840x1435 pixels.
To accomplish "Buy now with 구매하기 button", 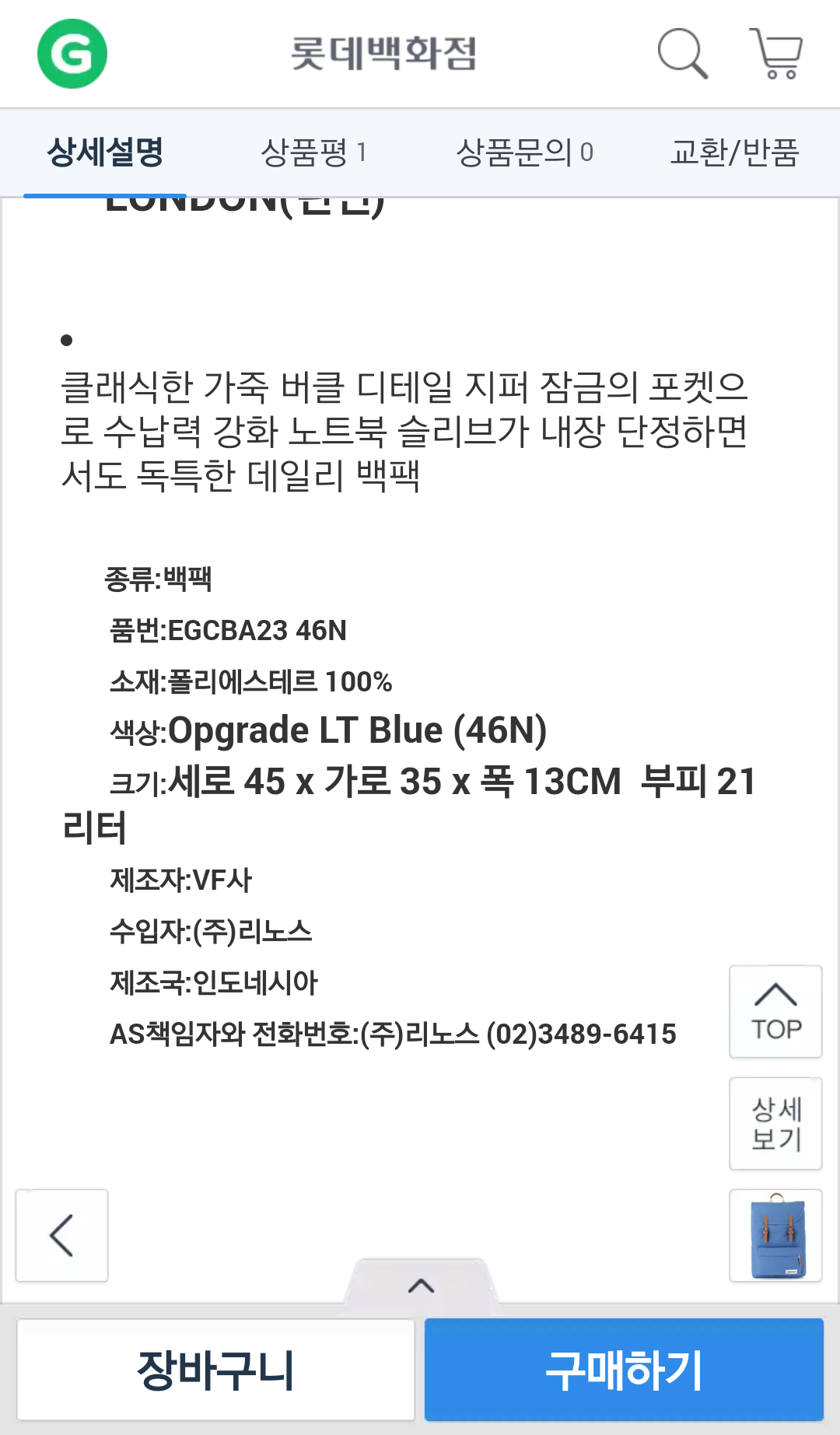I will [x=624, y=1370].
